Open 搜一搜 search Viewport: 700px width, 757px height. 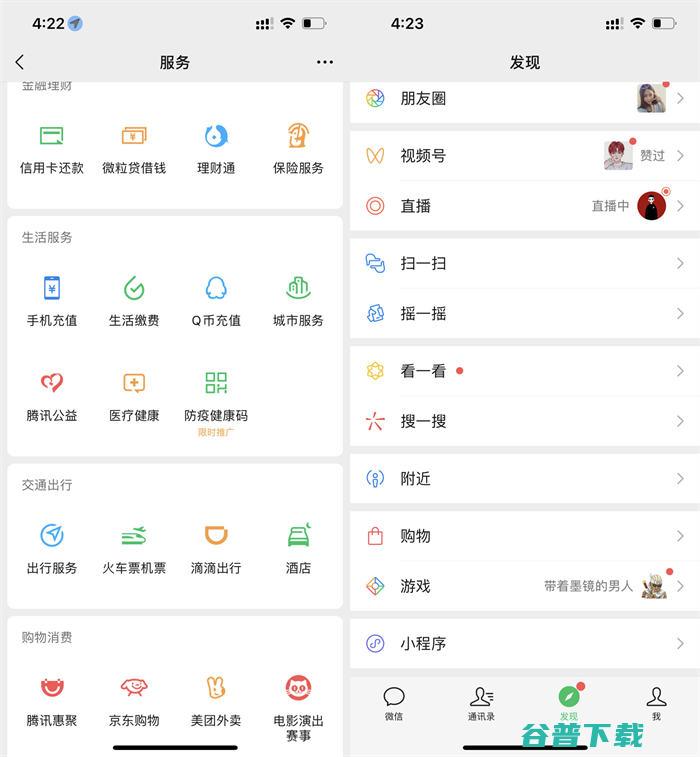click(x=524, y=421)
